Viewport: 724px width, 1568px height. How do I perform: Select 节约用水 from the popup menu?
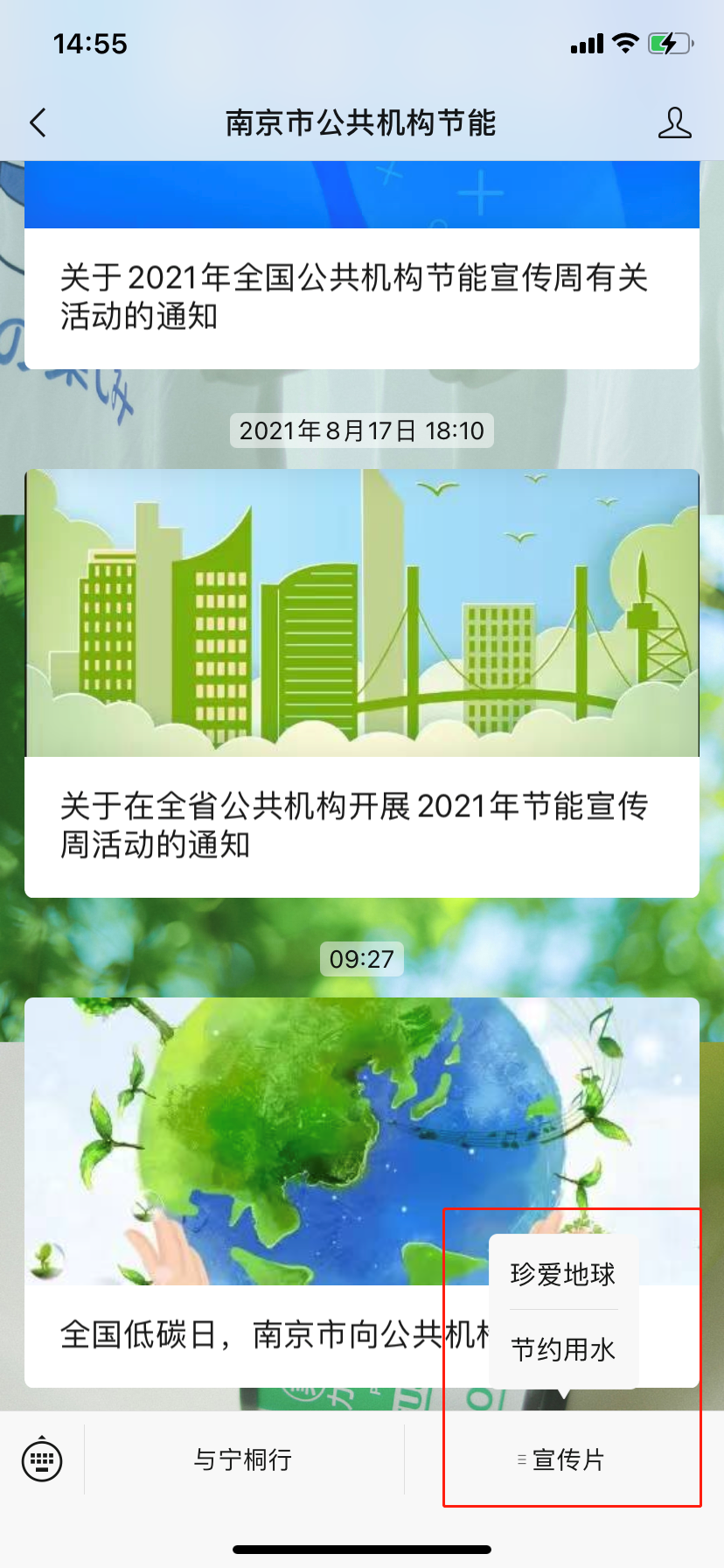(x=563, y=1348)
